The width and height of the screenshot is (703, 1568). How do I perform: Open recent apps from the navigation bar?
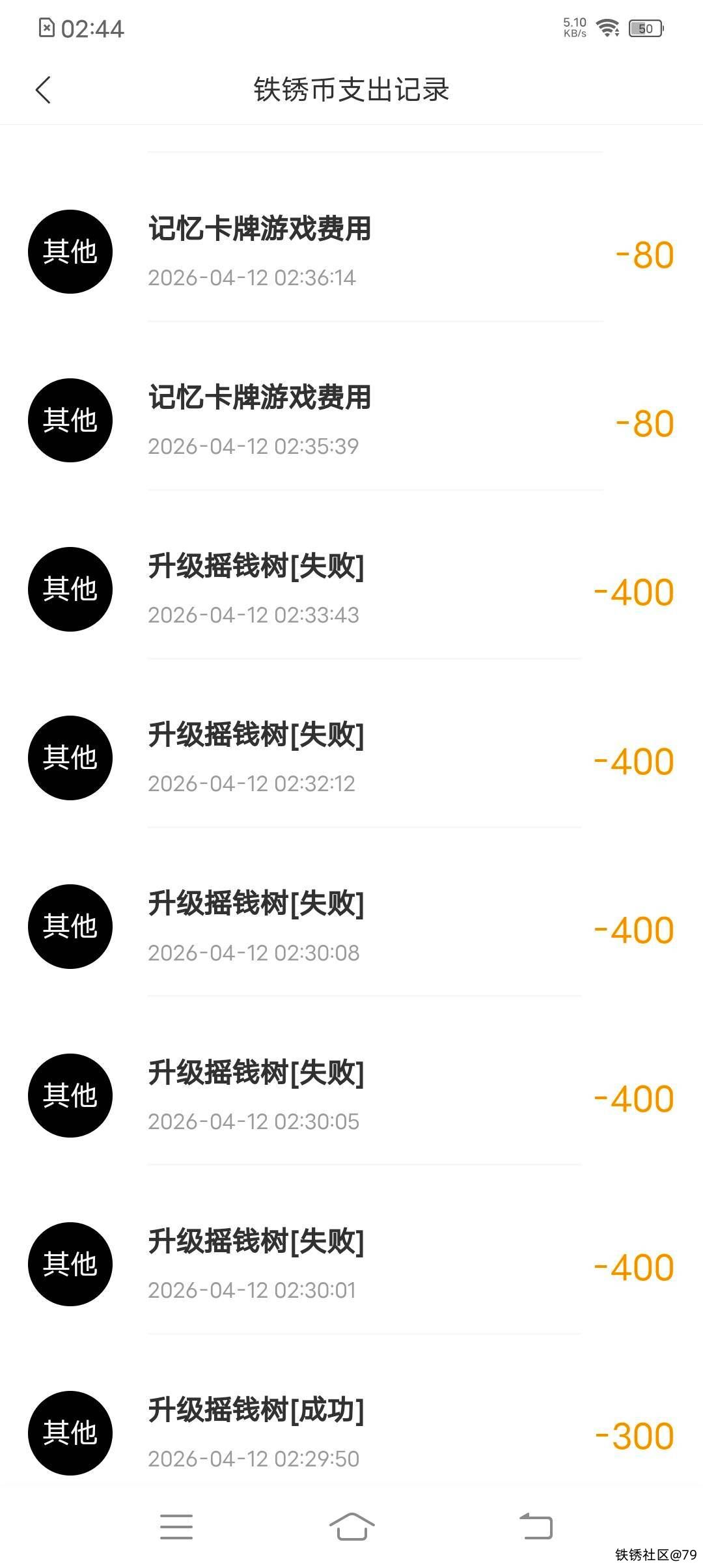point(176,1526)
